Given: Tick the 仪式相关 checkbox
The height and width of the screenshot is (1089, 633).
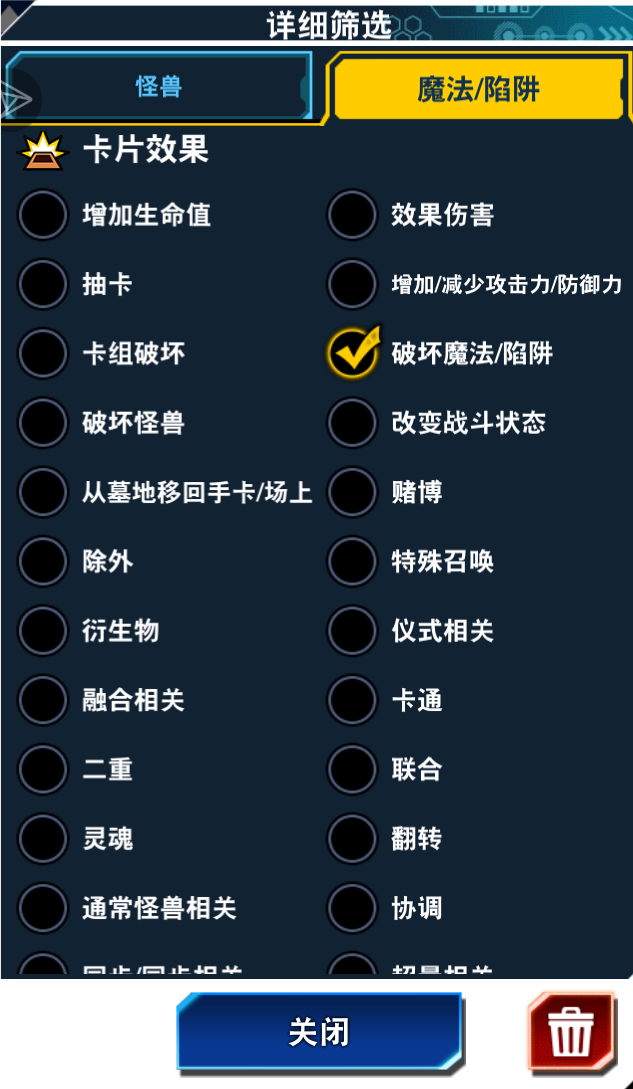Looking at the screenshot, I should pos(352,631).
